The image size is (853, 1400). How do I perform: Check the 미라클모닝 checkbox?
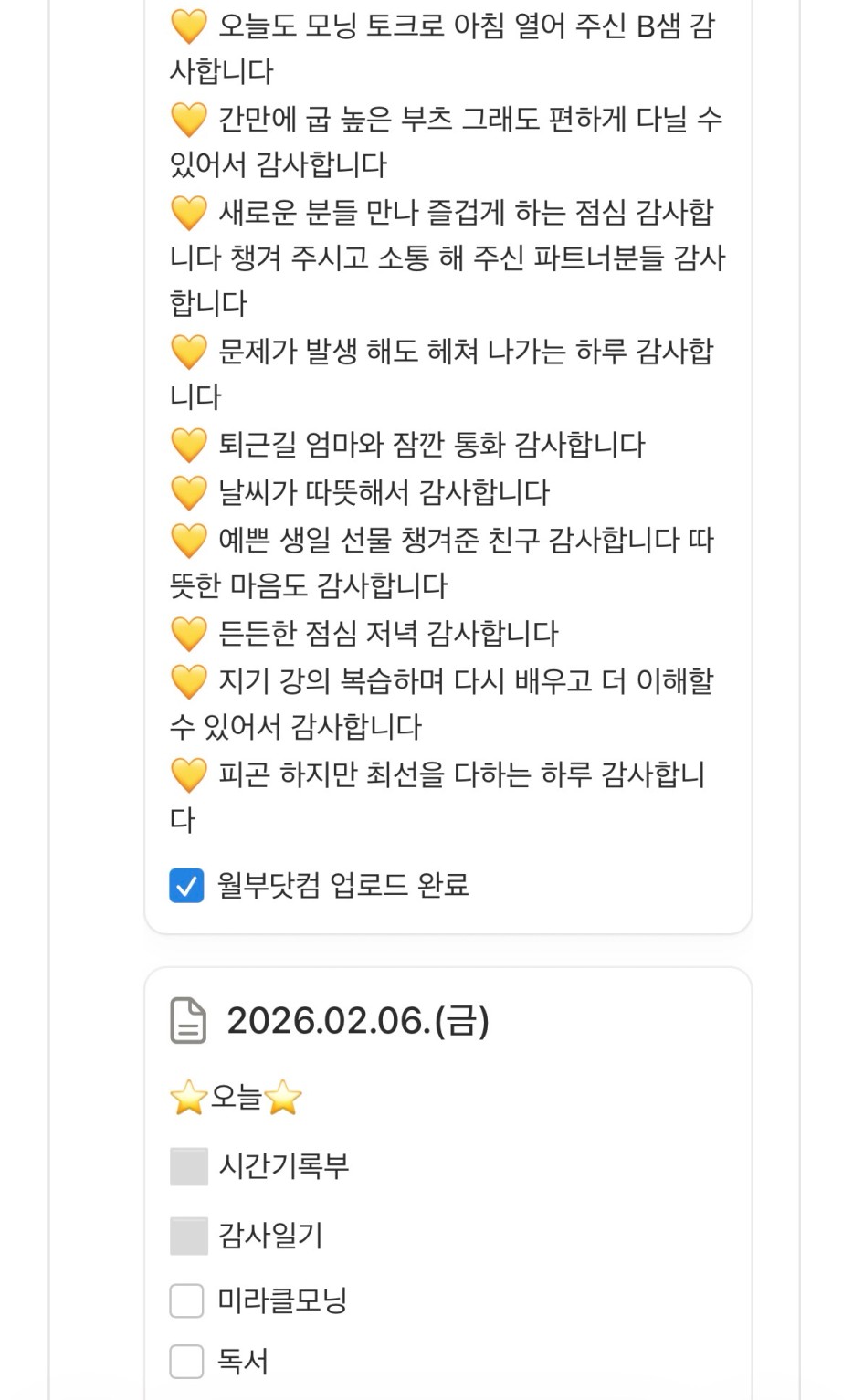186,1300
